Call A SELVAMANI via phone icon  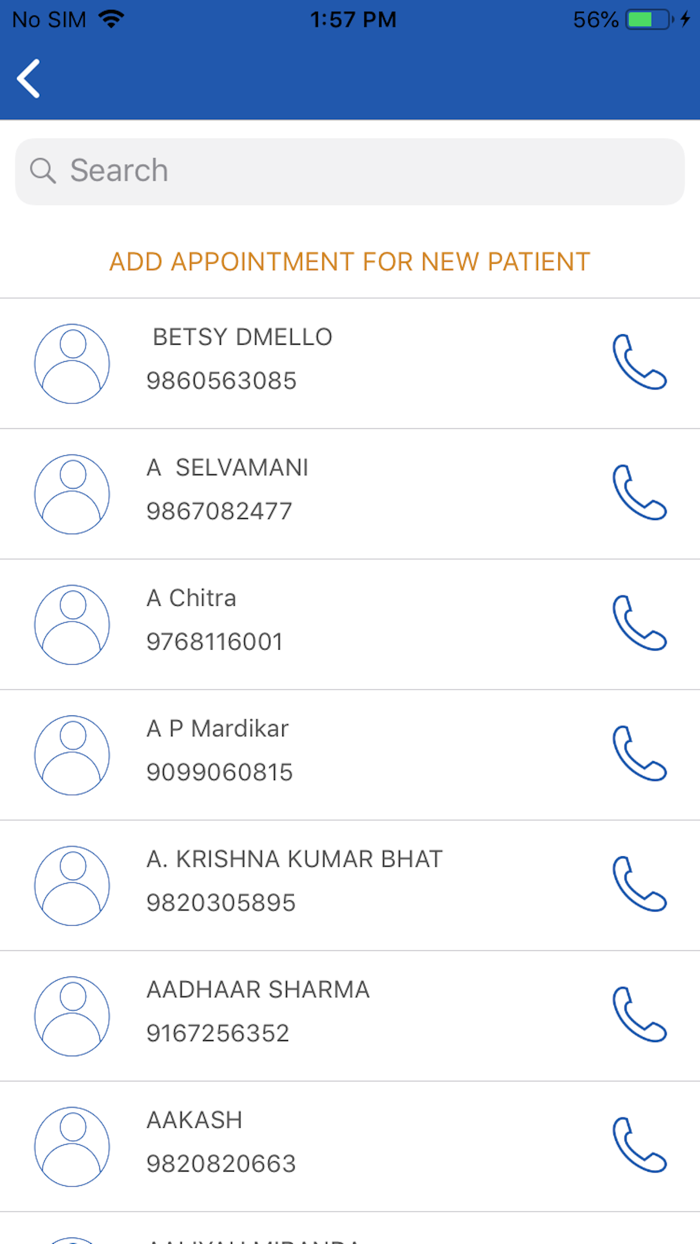[639, 492]
